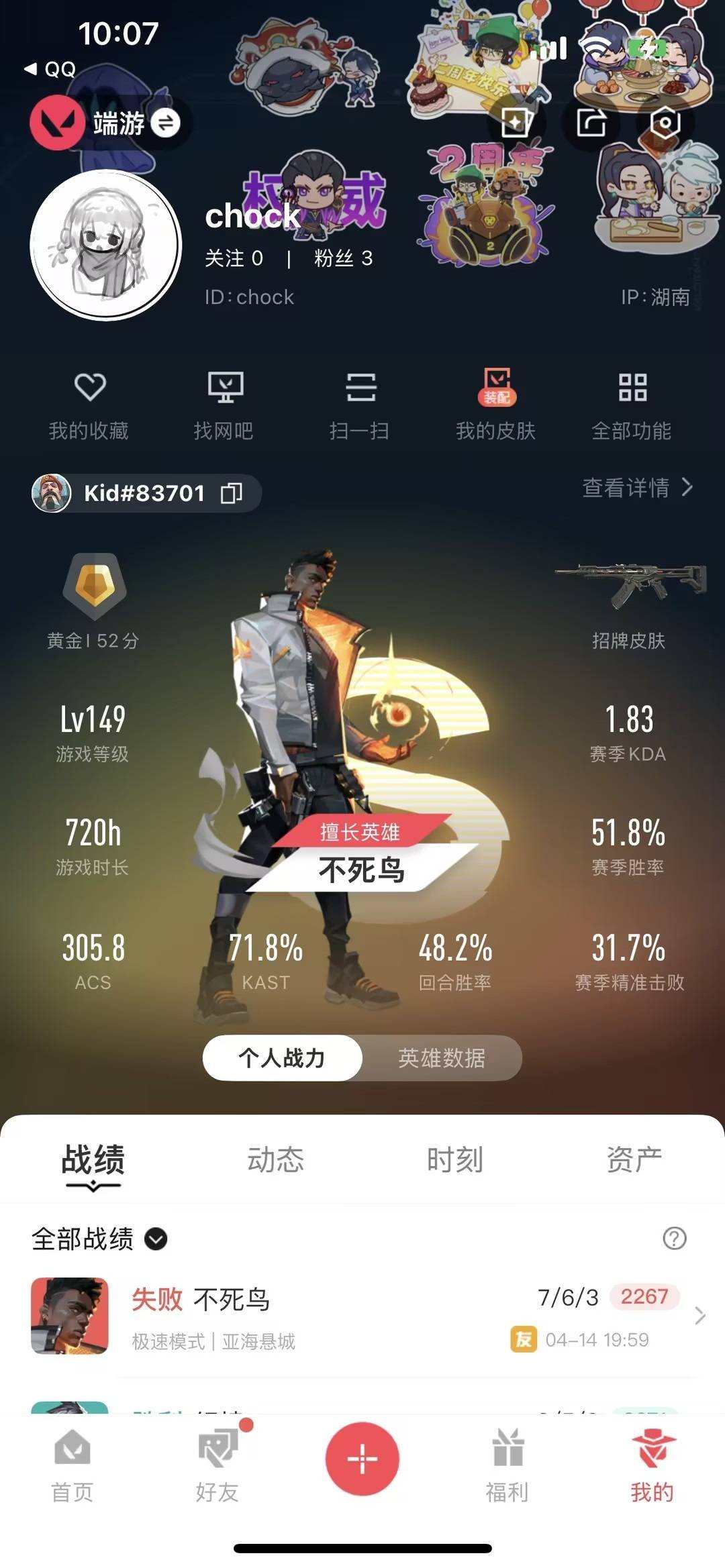Tap the red plus button in bottom navigation
The width and height of the screenshot is (725, 1568).
coord(362,1458)
